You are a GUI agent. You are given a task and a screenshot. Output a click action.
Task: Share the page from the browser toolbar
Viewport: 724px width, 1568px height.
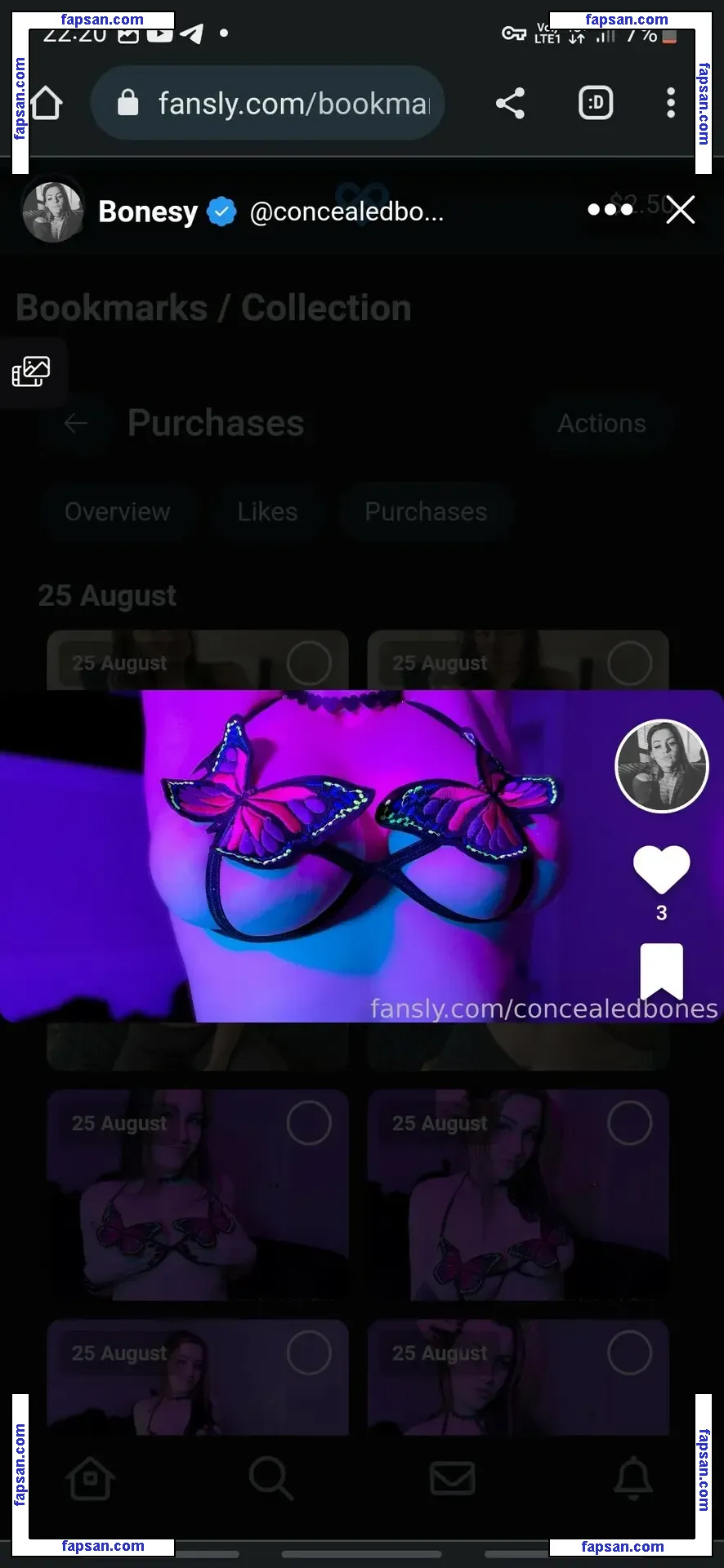pyautogui.click(x=510, y=104)
